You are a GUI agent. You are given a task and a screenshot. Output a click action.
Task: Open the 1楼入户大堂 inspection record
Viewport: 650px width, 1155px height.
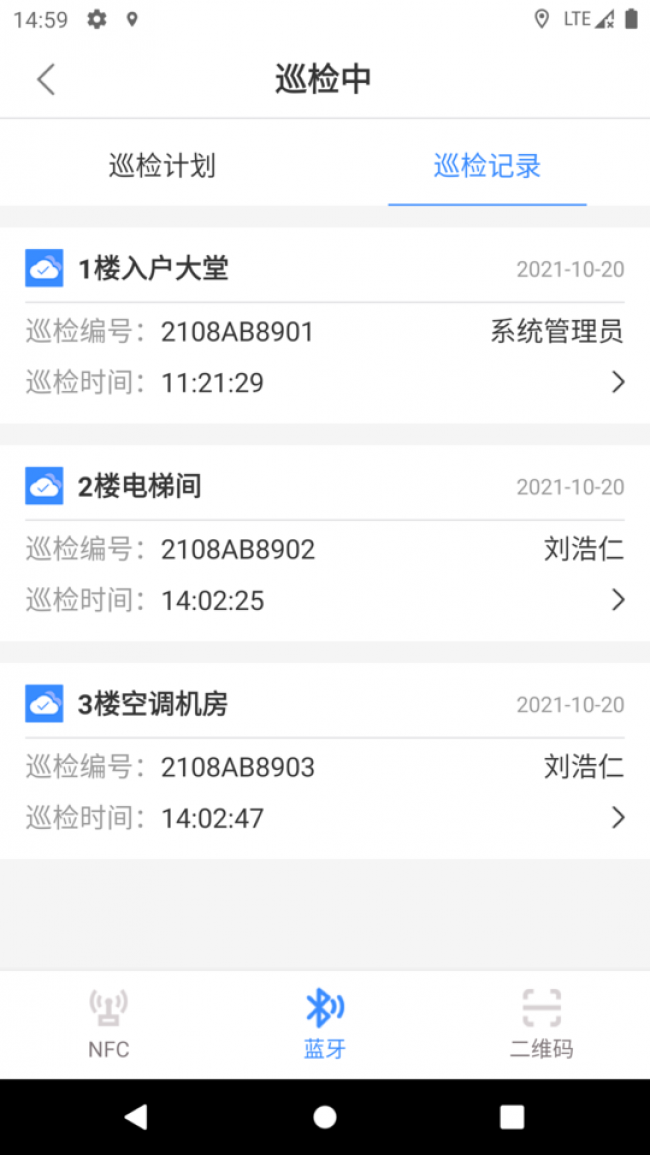(x=324, y=326)
